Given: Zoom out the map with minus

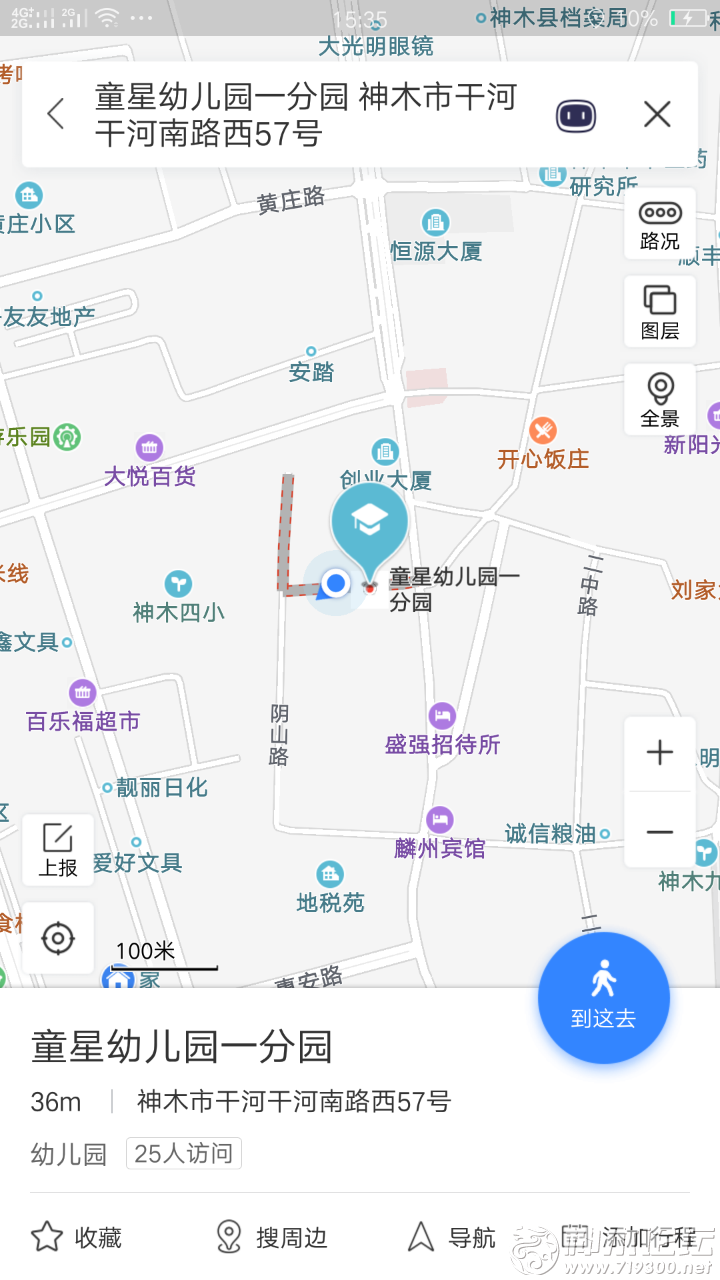Looking at the screenshot, I should [x=660, y=832].
